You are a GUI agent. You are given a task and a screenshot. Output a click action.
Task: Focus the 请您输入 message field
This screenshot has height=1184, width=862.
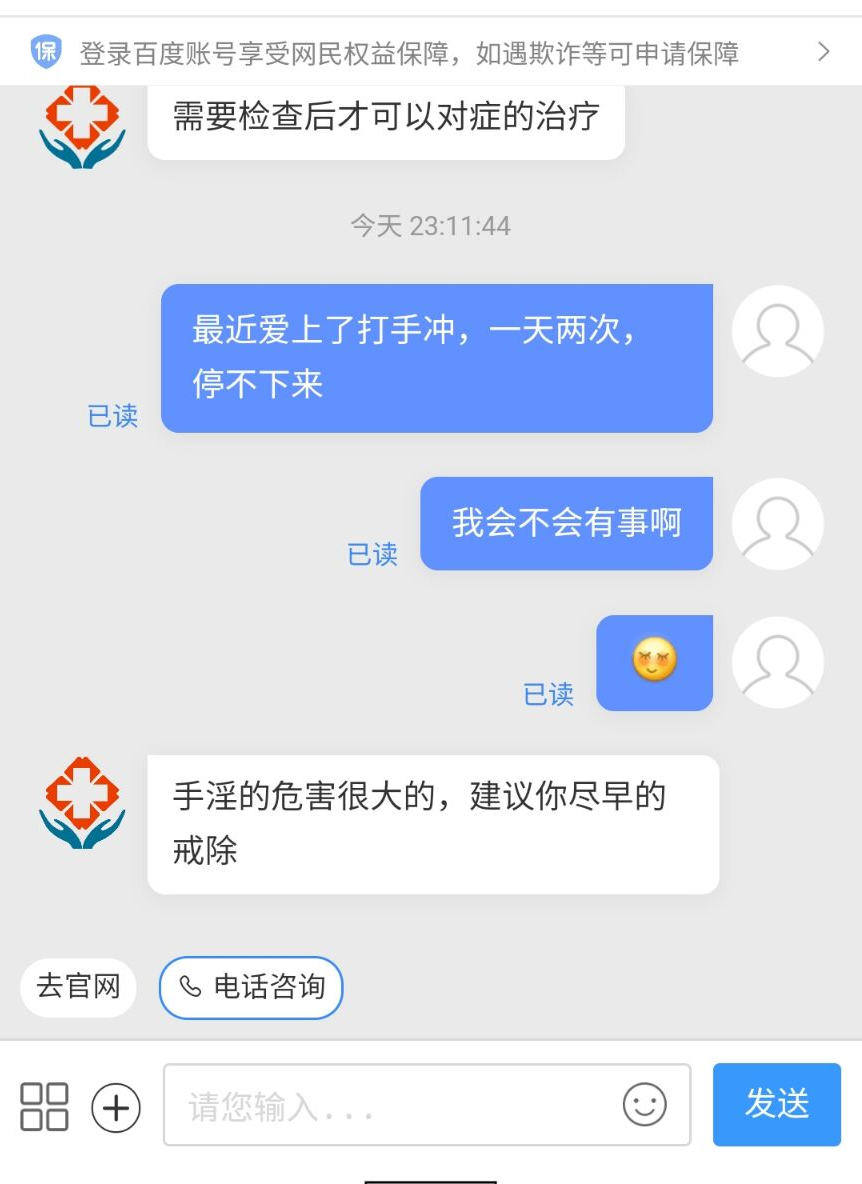(390, 1106)
